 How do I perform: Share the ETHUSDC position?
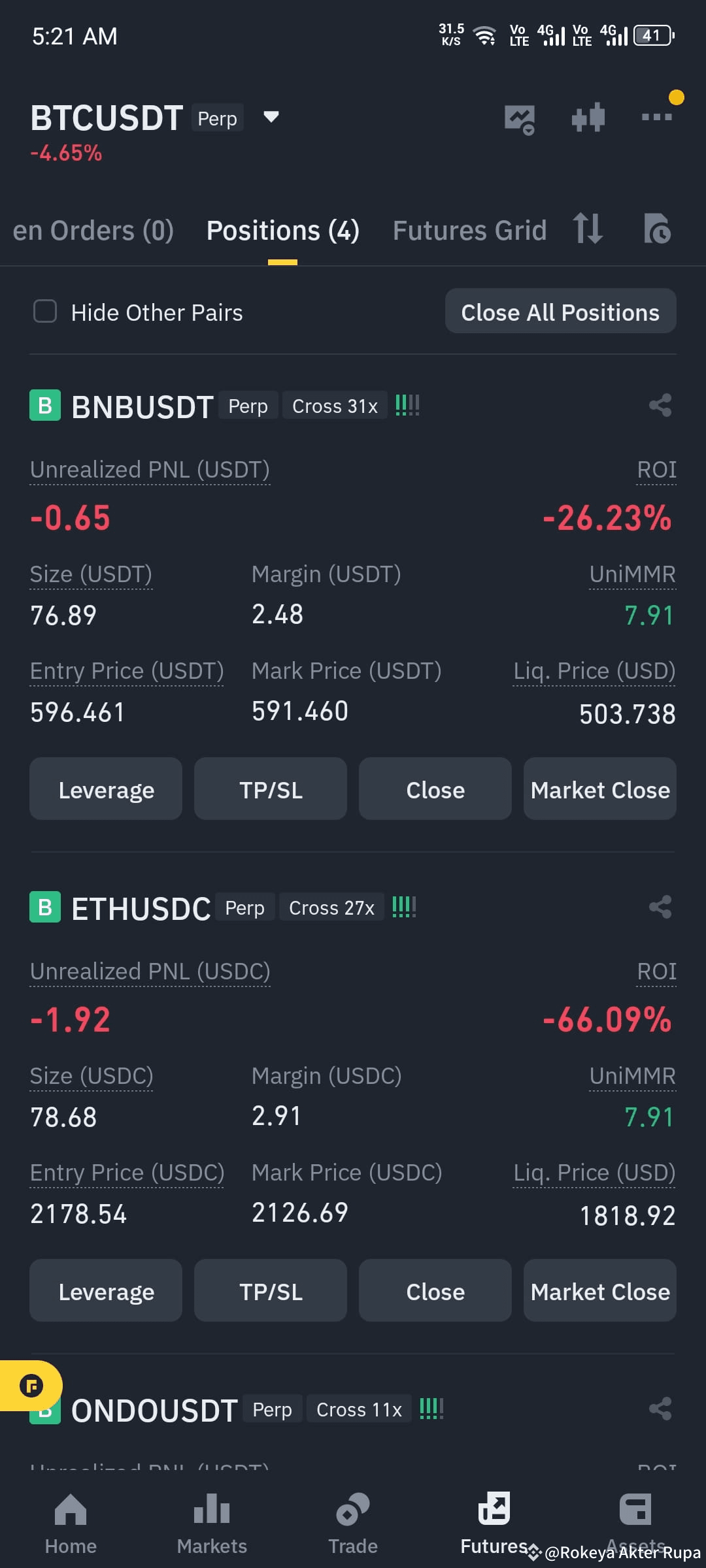[660, 906]
